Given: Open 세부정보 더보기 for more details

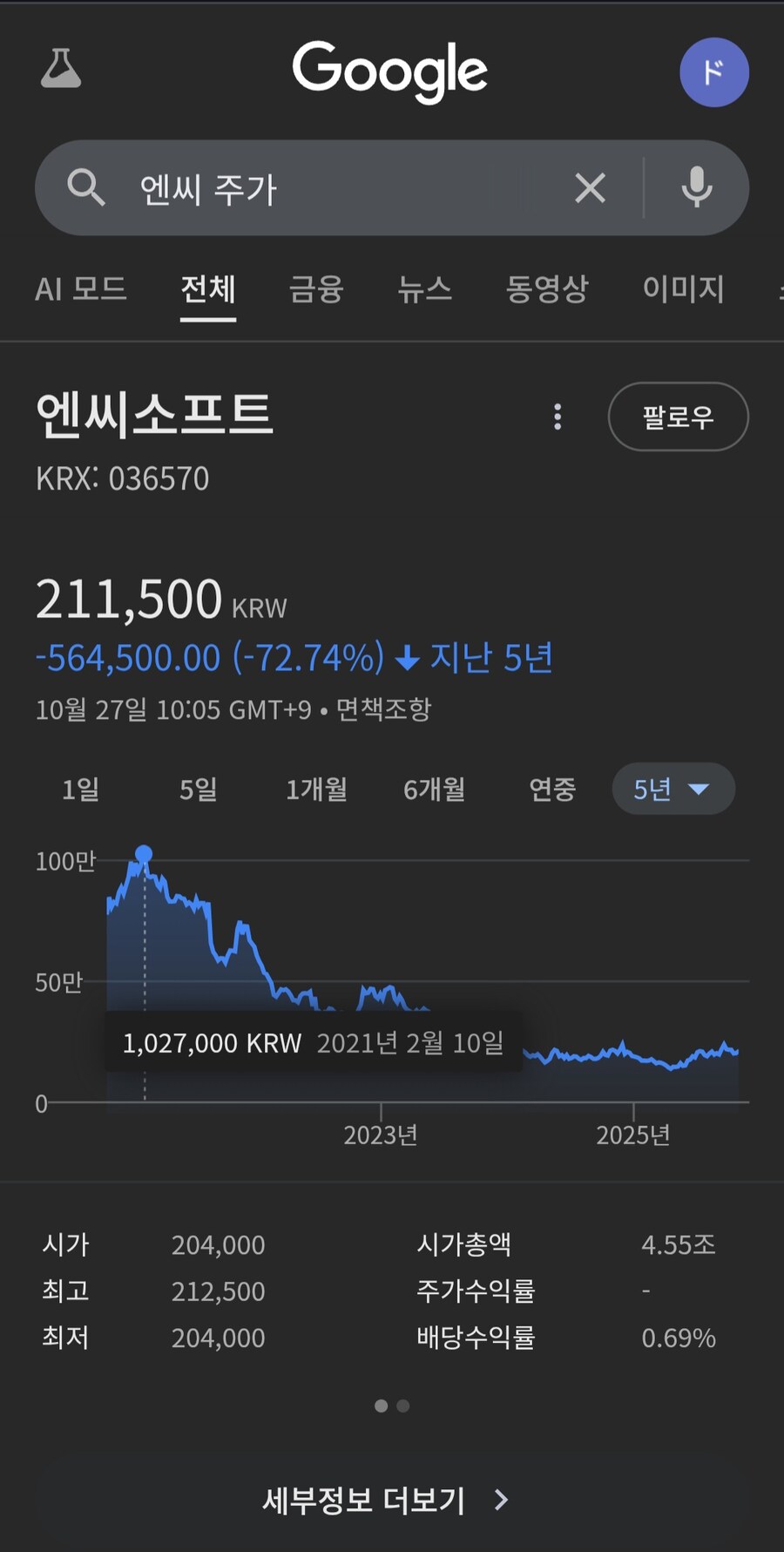Looking at the screenshot, I should point(385,1500).
